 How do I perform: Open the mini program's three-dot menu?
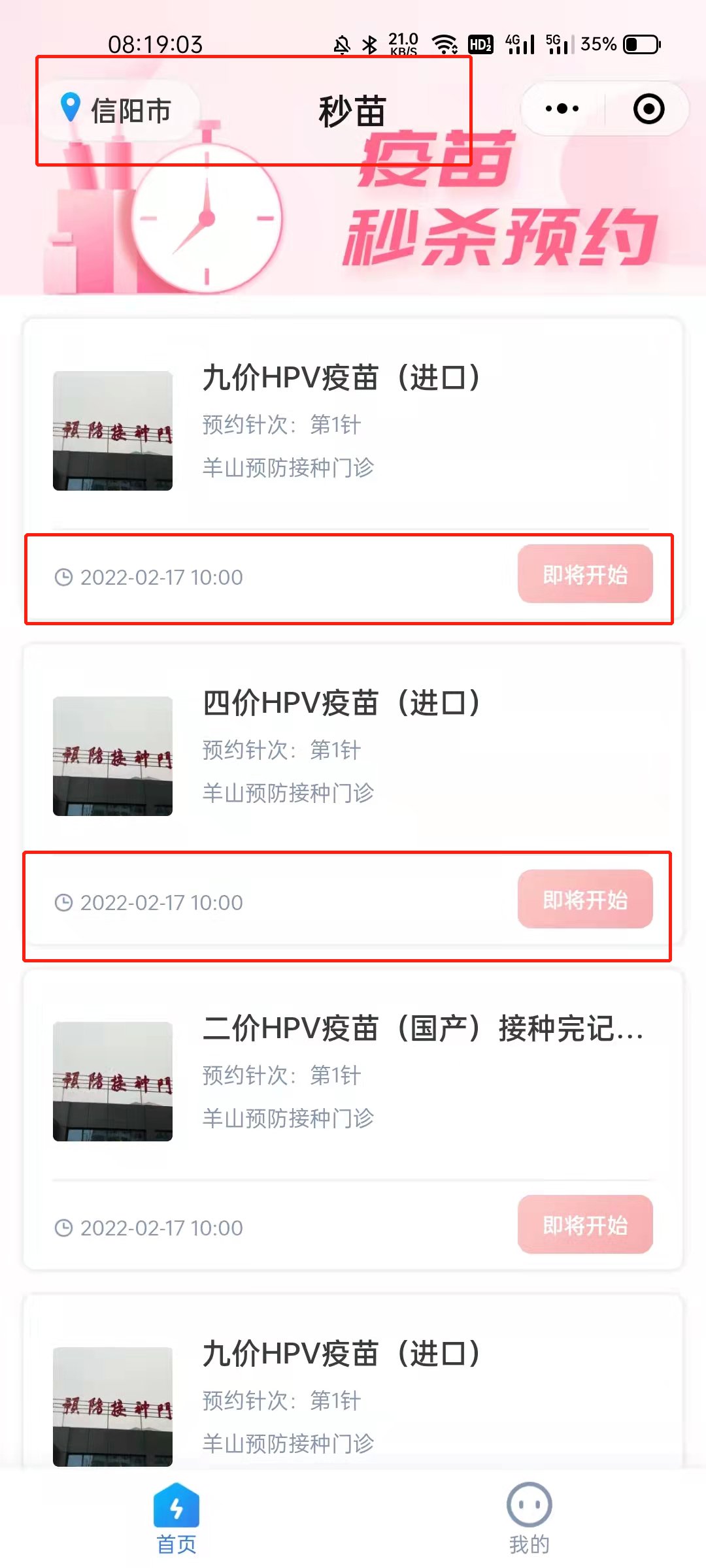pyautogui.click(x=562, y=108)
